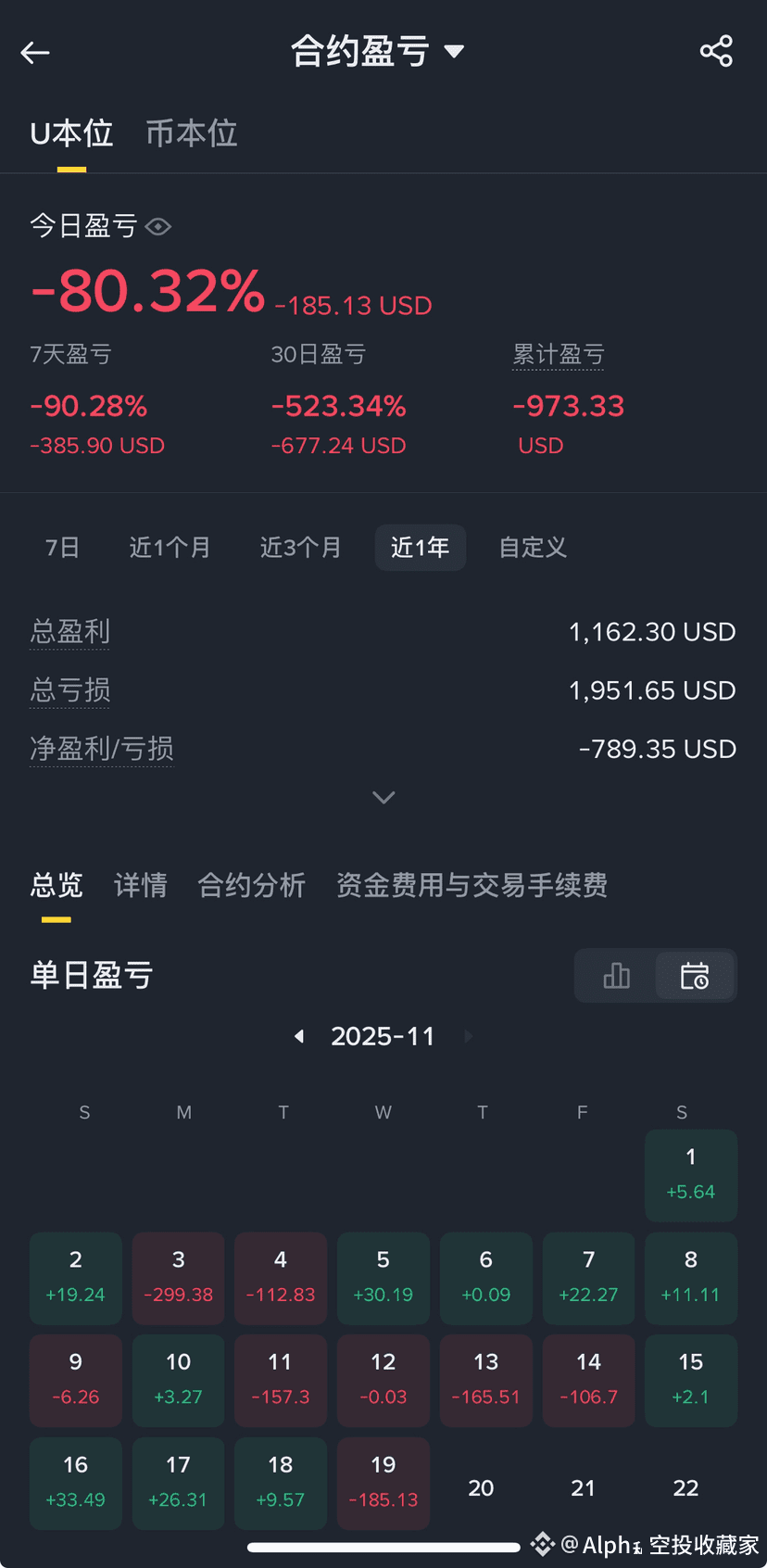Open the 自定义 custom range
Screen dimensions: 767x1568
point(533,548)
